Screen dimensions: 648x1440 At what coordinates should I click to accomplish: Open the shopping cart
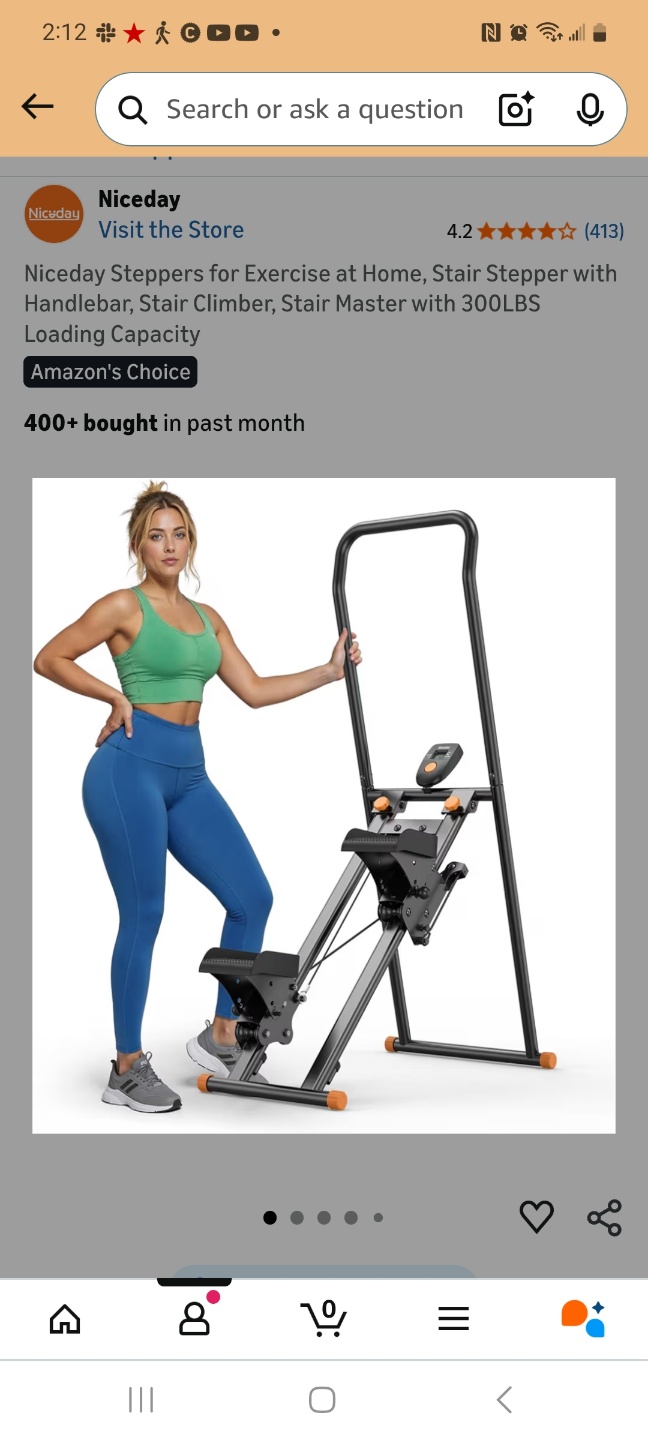pos(324,1319)
